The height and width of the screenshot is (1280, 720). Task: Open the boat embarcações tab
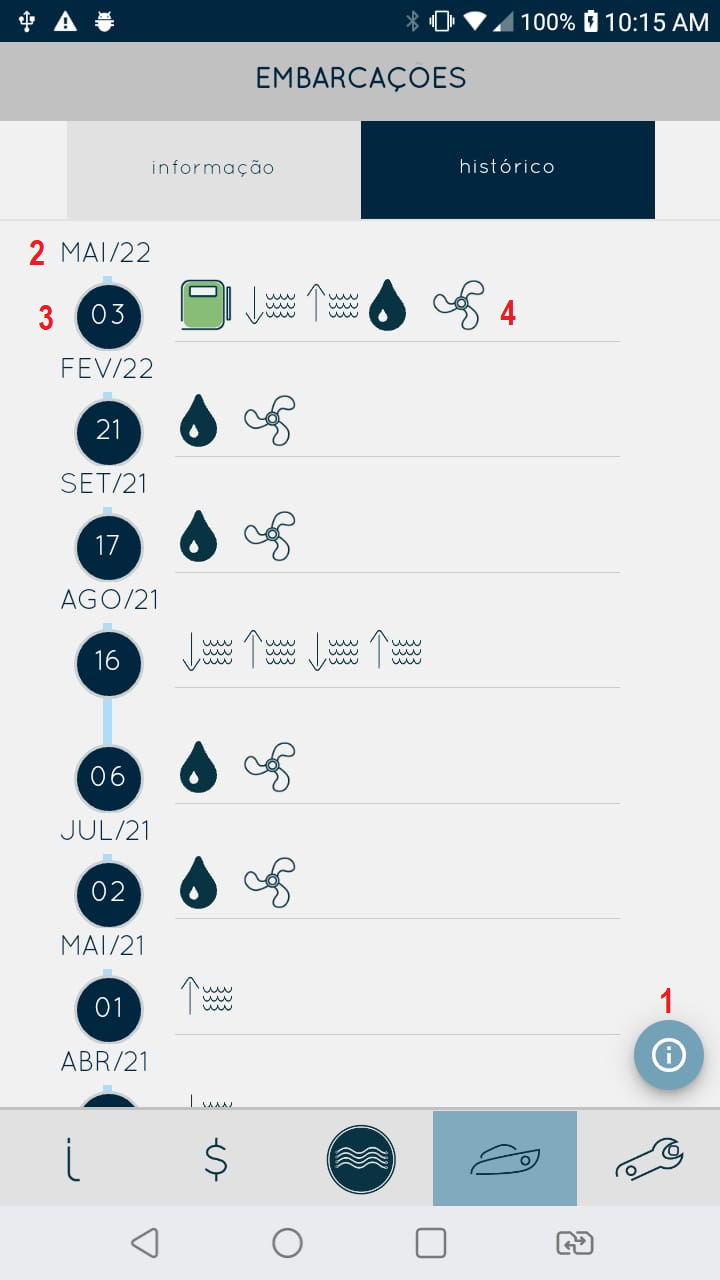point(505,1159)
